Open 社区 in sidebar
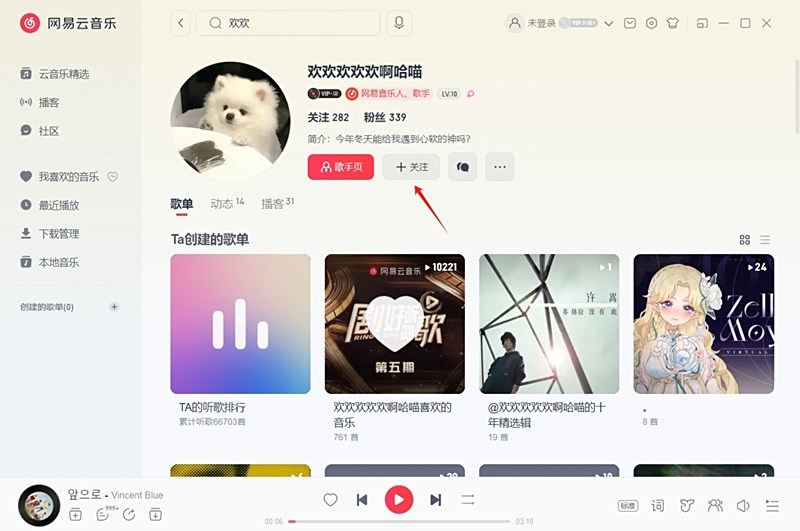Image resolution: width=800 pixels, height=531 pixels. [48, 131]
